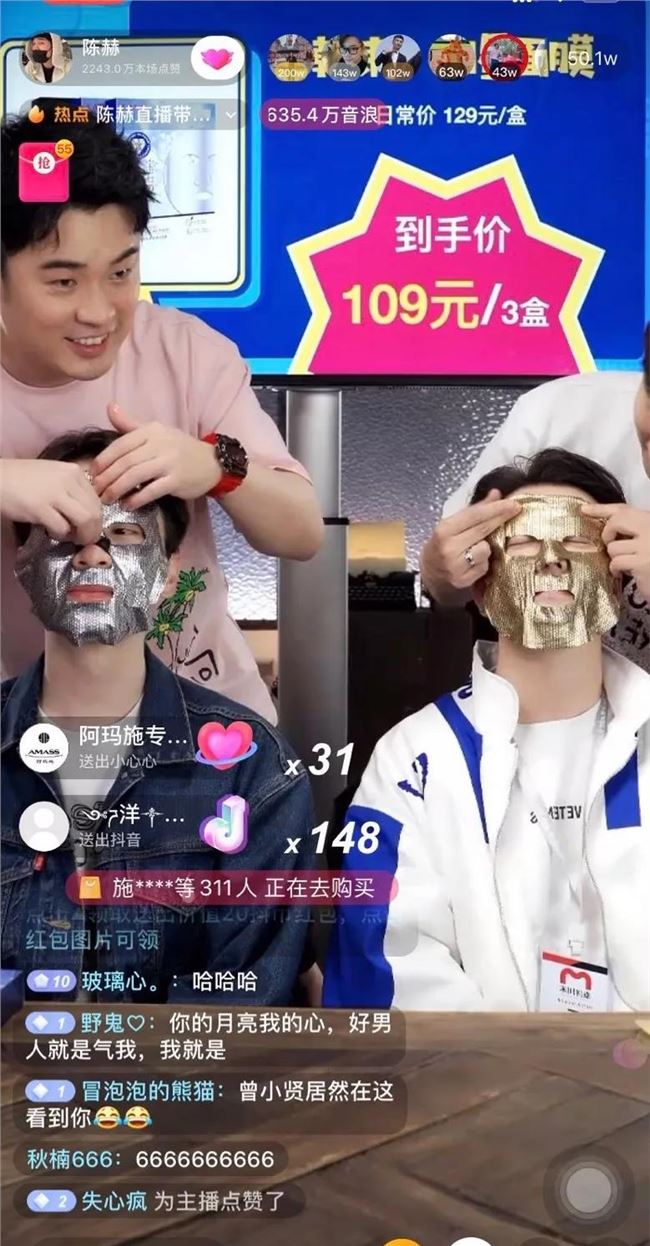Open 秋楠666's comment

tap(150, 1159)
